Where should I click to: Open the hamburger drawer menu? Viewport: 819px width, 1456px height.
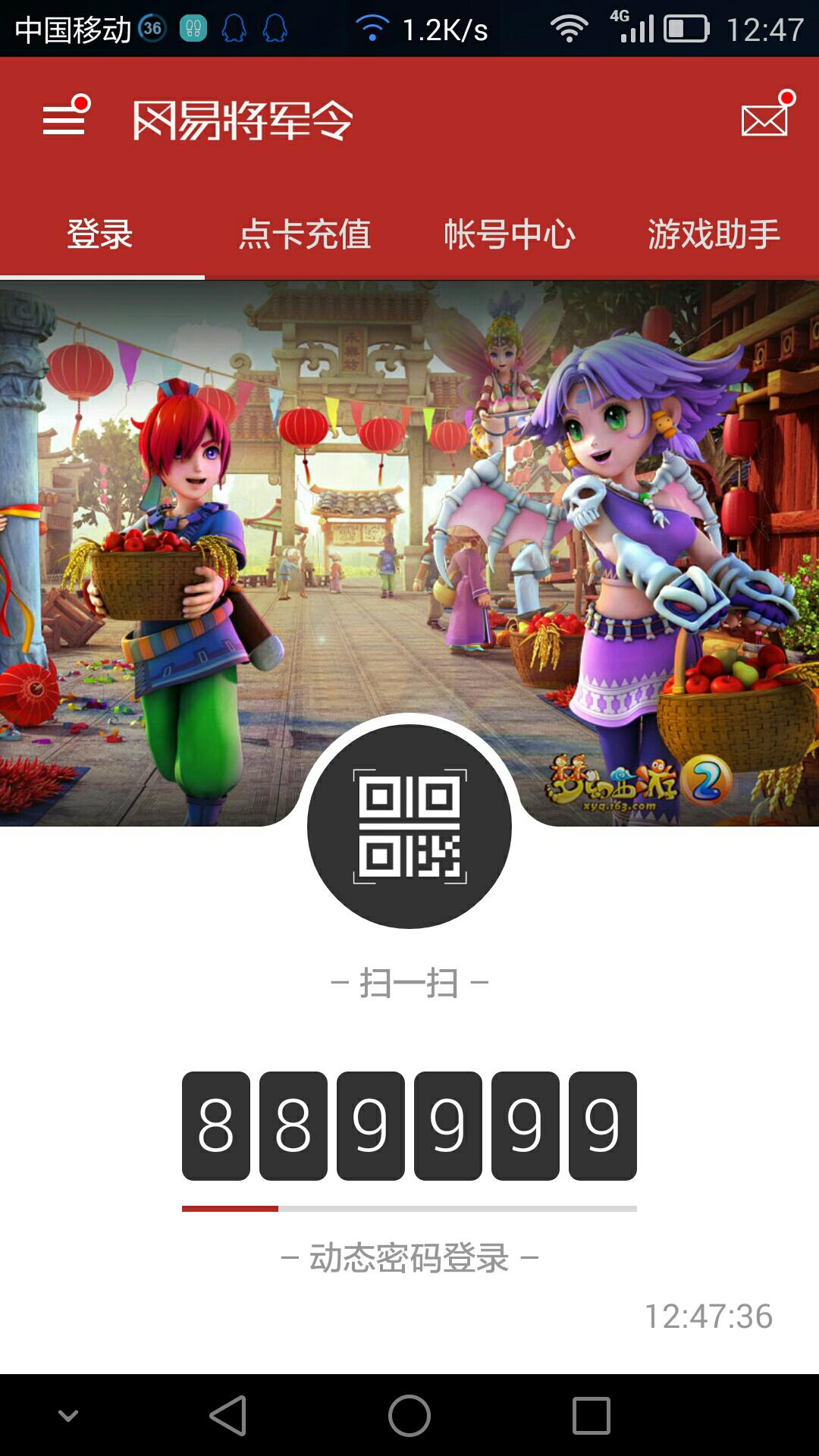click(65, 118)
